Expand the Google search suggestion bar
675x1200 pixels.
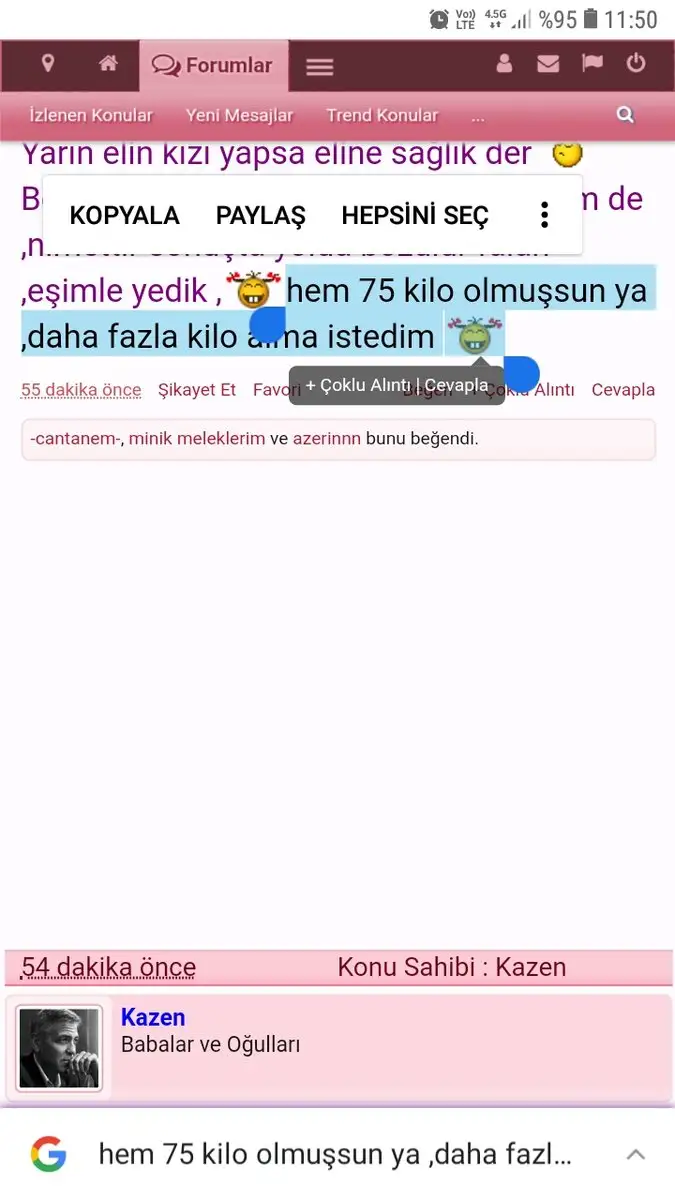pos(635,1154)
